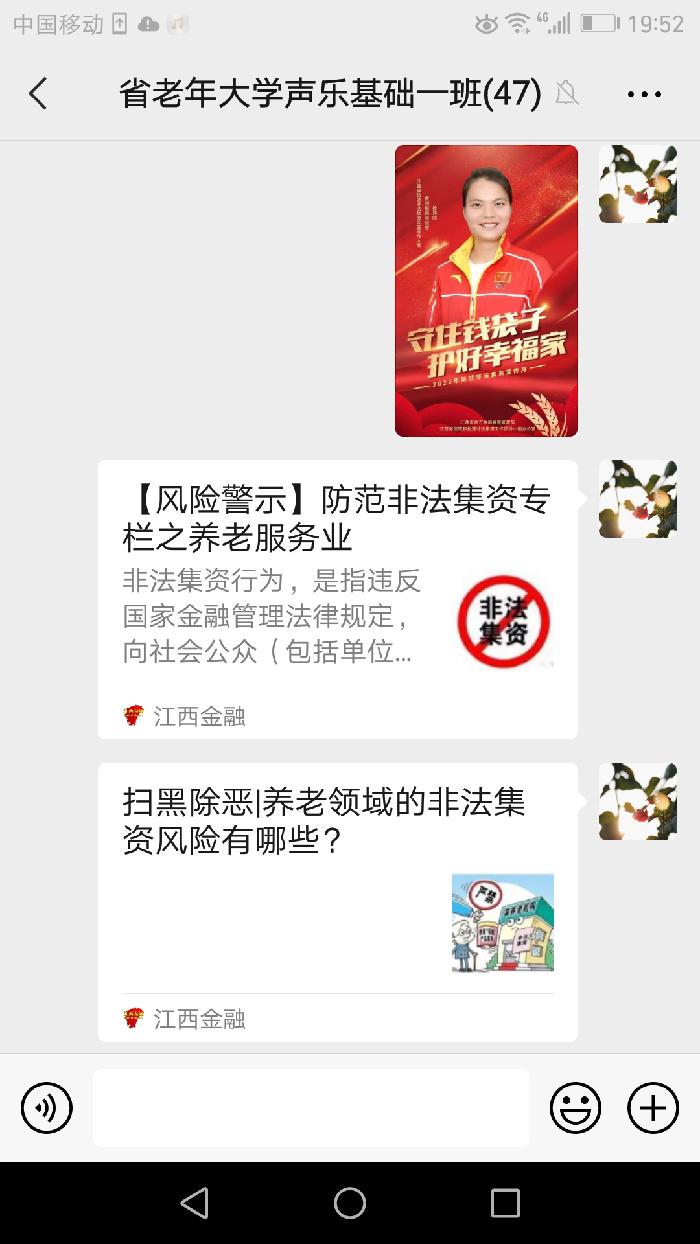Open the 扫黑除恶 养老领域 article card

point(337,901)
